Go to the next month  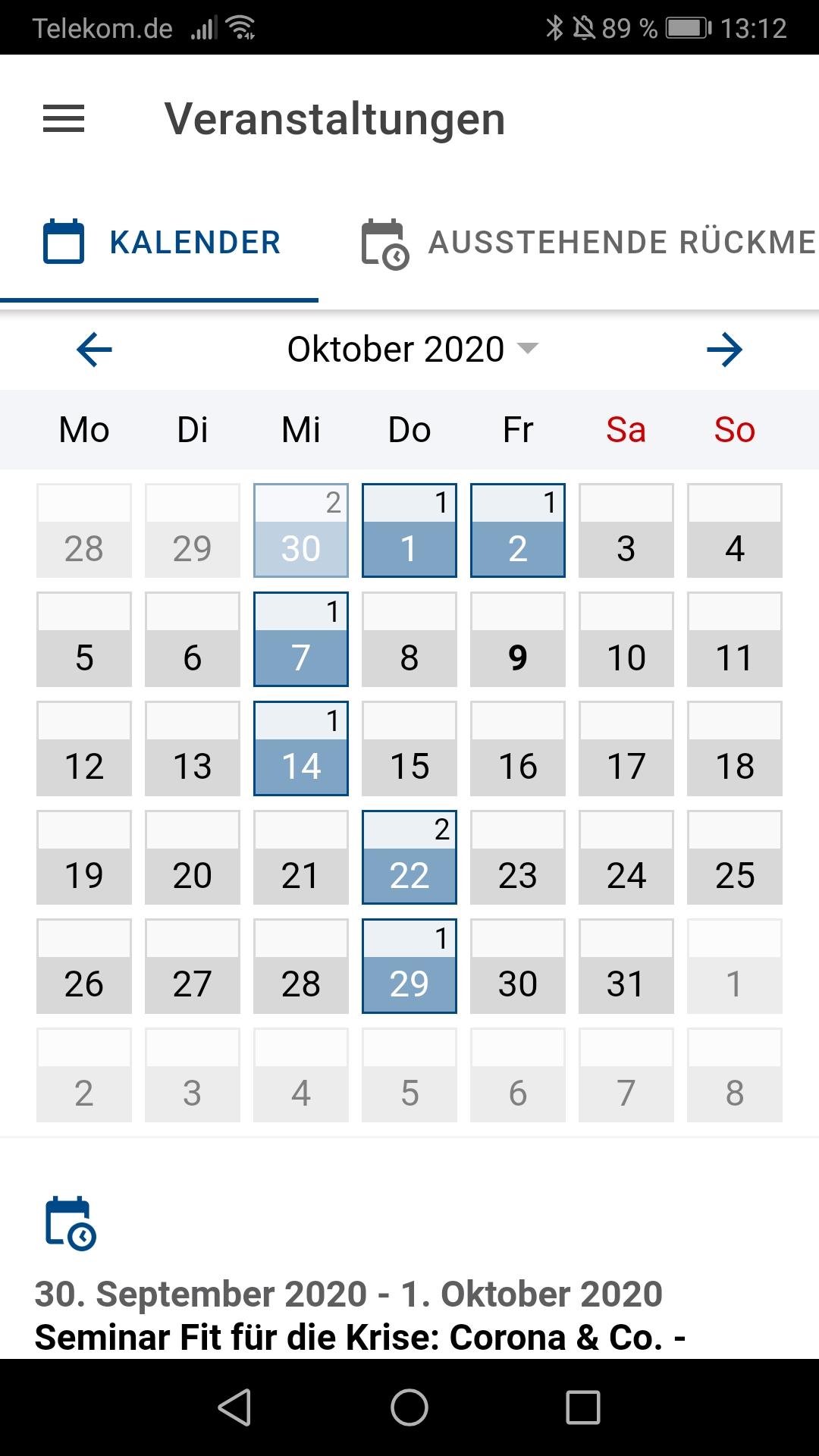tap(724, 350)
